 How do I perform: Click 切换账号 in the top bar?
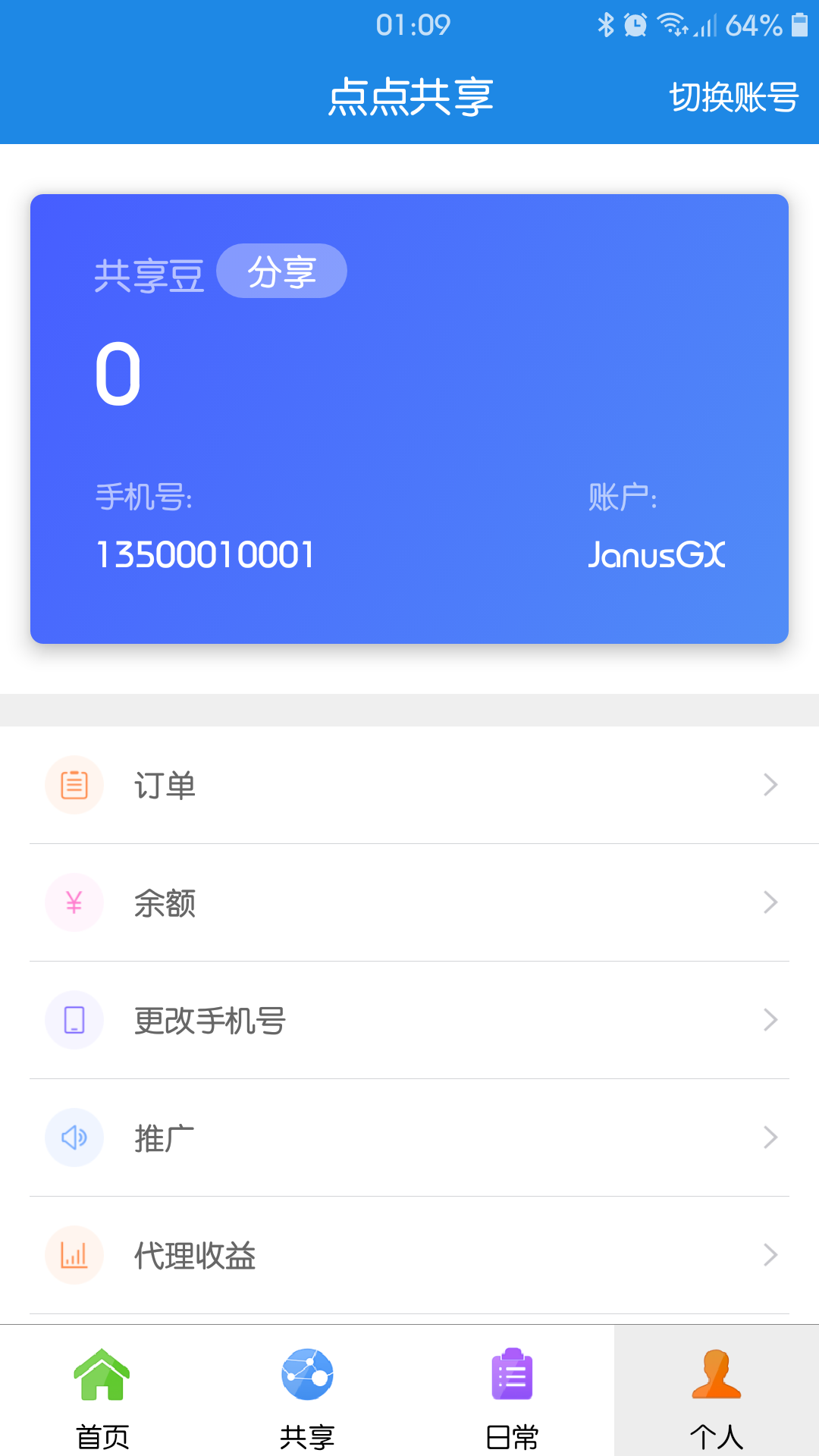733,97
